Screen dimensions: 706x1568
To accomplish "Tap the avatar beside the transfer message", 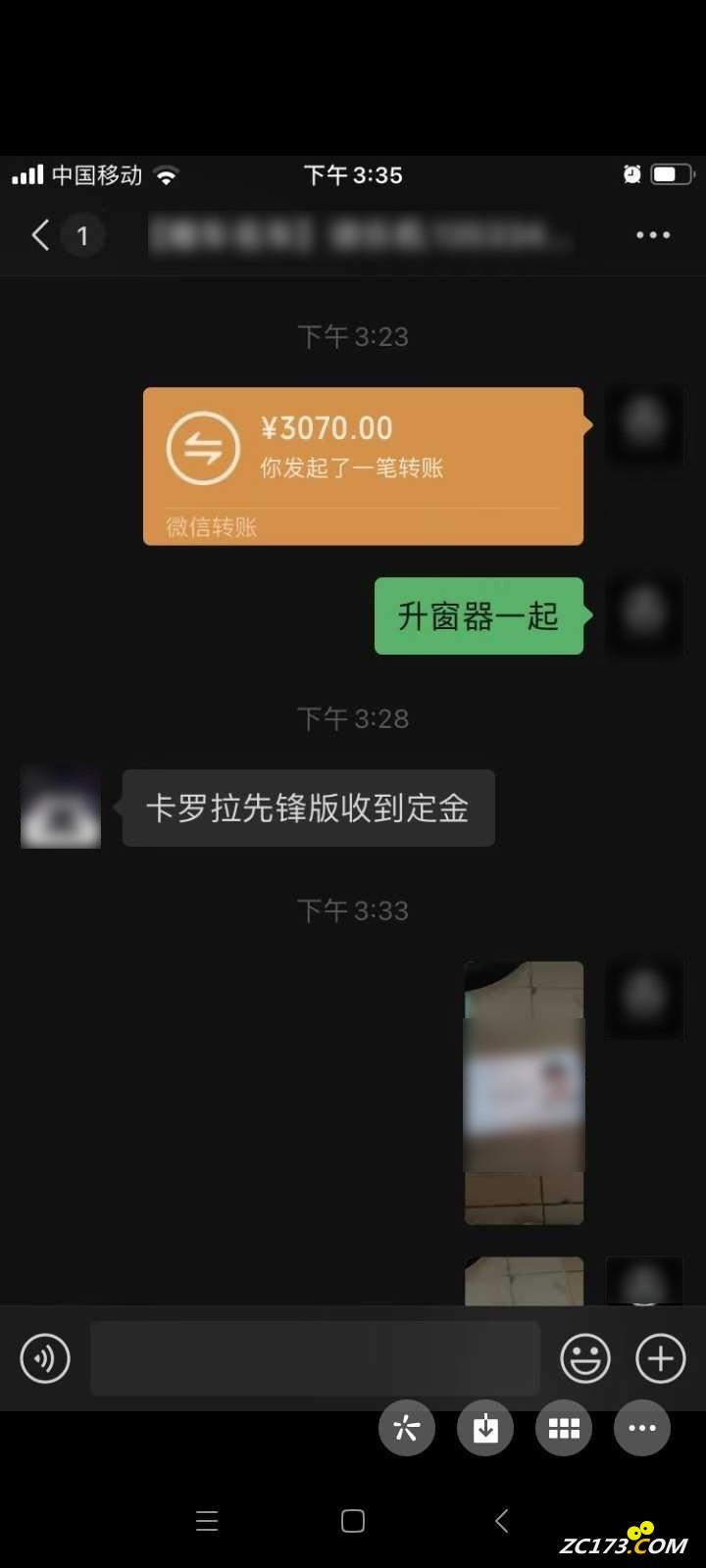I will click(x=644, y=424).
